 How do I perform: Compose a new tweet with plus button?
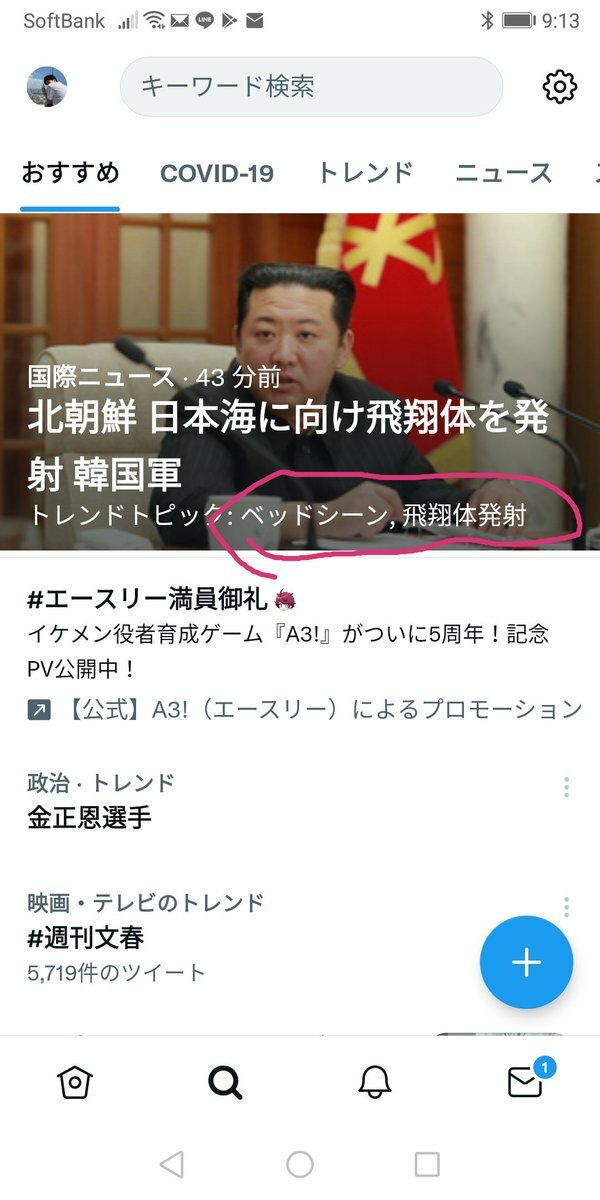click(526, 962)
